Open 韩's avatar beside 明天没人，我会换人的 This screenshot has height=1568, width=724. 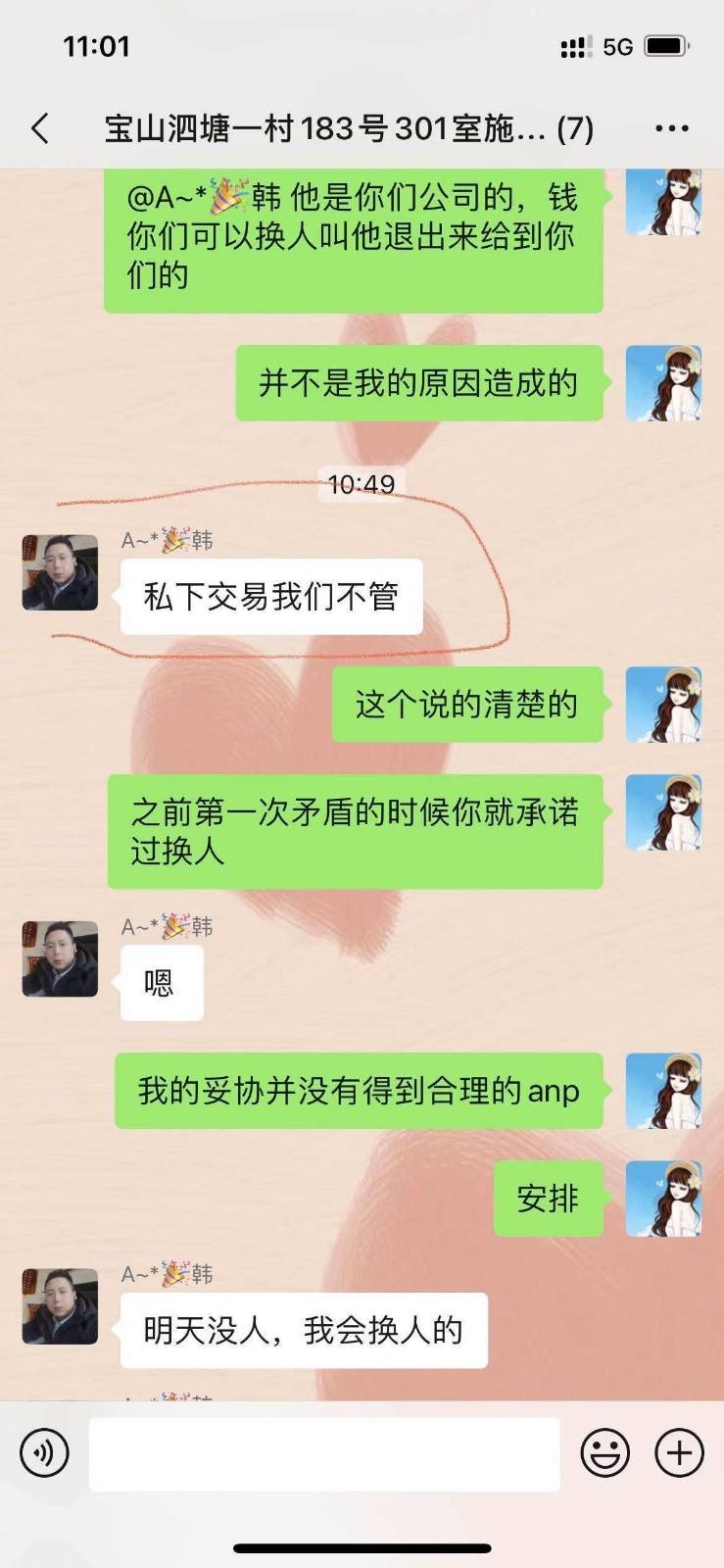pyautogui.click(x=60, y=1306)
